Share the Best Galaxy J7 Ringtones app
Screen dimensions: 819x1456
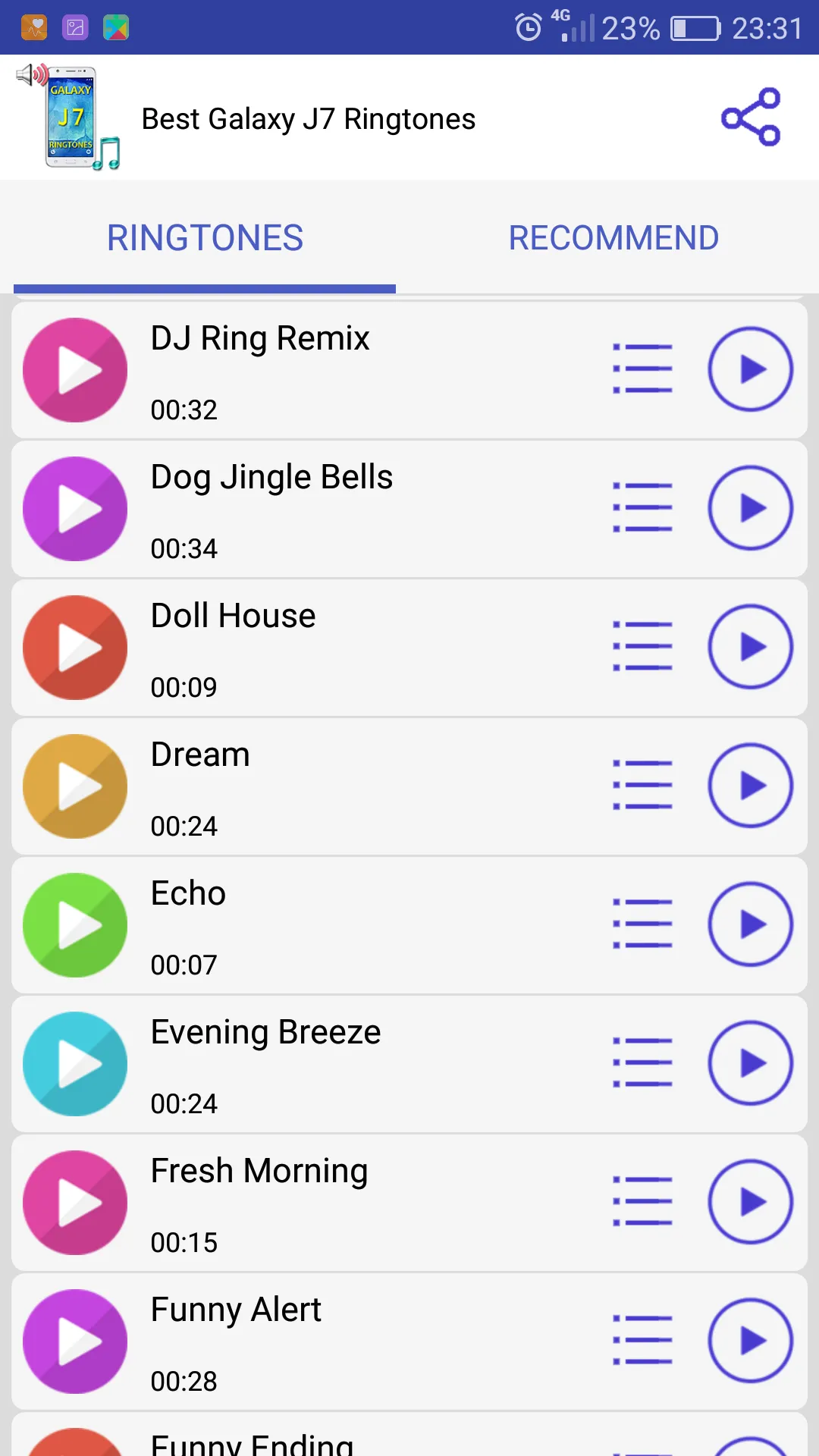click(751, 117)
